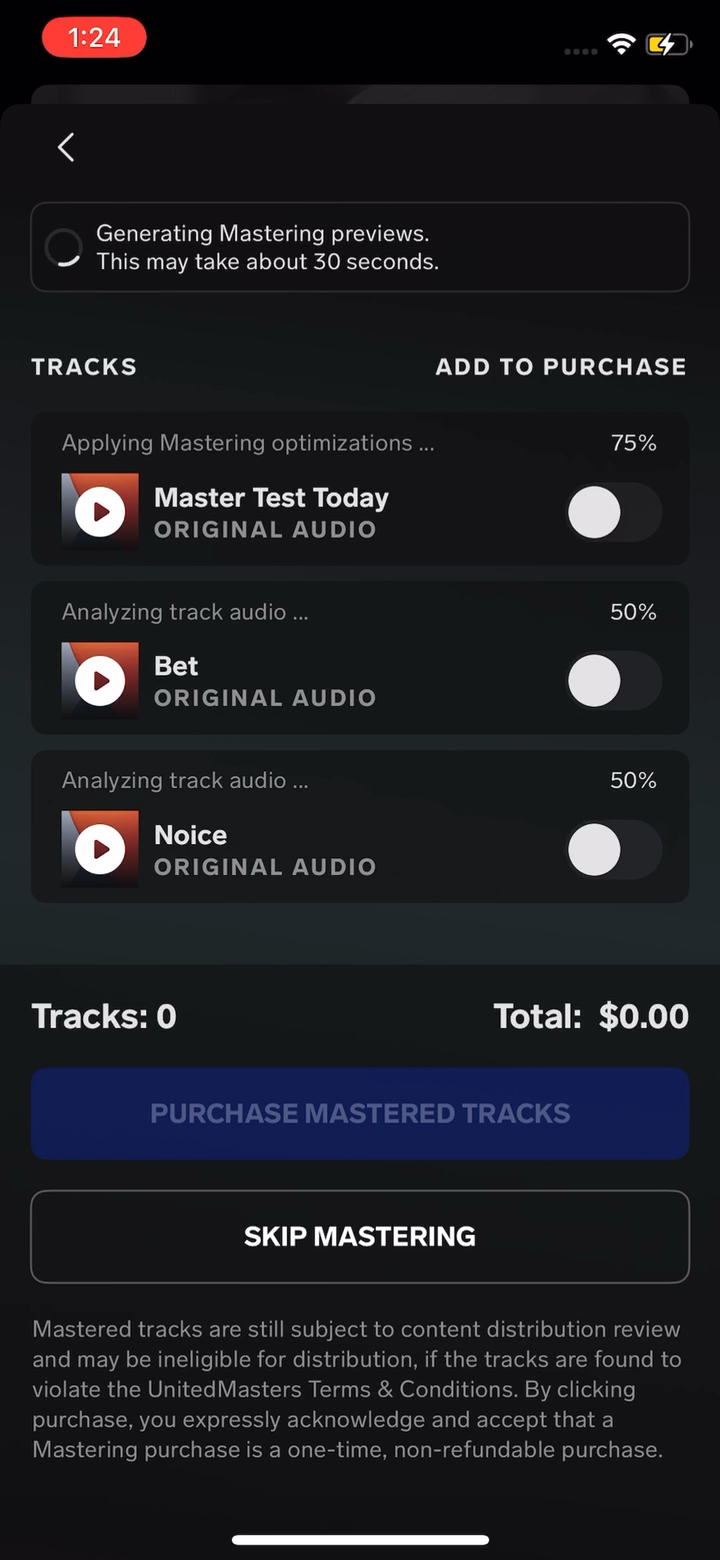Play the Noice original audio
The height and width of the screenshot is (1560, 720).
coord(100,849)
